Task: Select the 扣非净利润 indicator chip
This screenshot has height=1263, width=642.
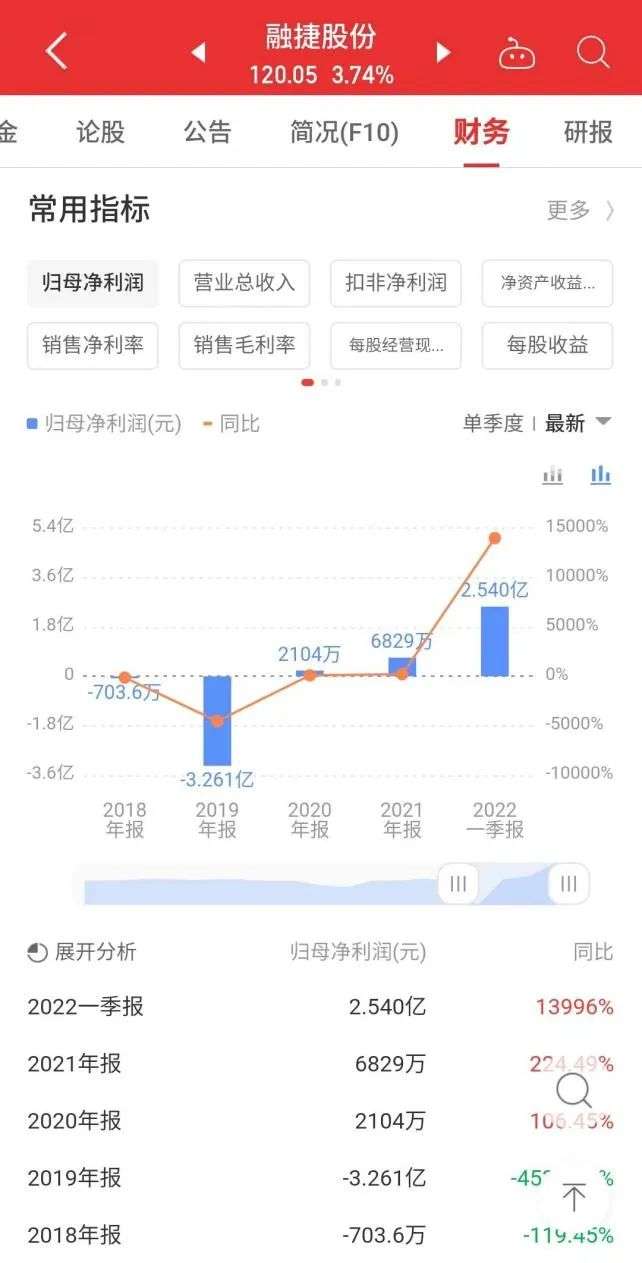Action: (x=396, y=283)
